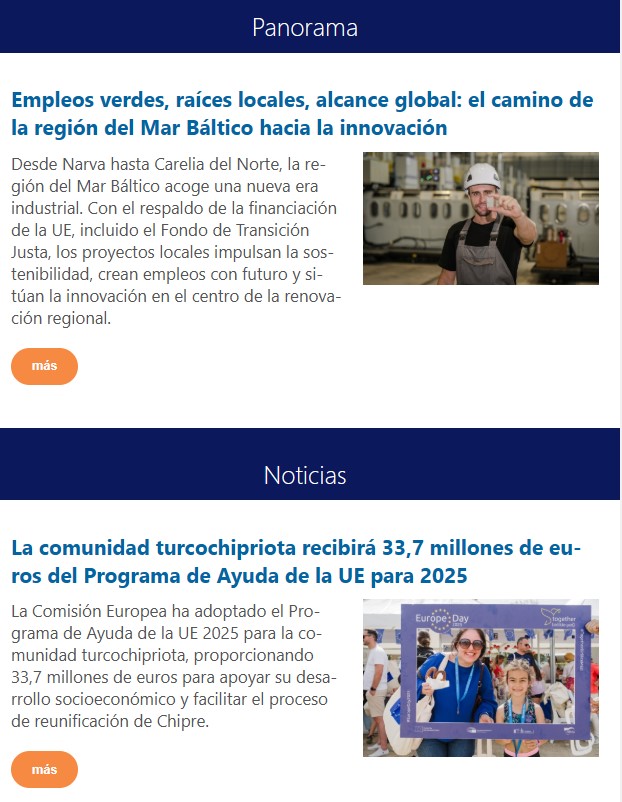The image size is (622, 802).
Task: Open the worker photo thumbnail
Action: click(x=480, y=218)
